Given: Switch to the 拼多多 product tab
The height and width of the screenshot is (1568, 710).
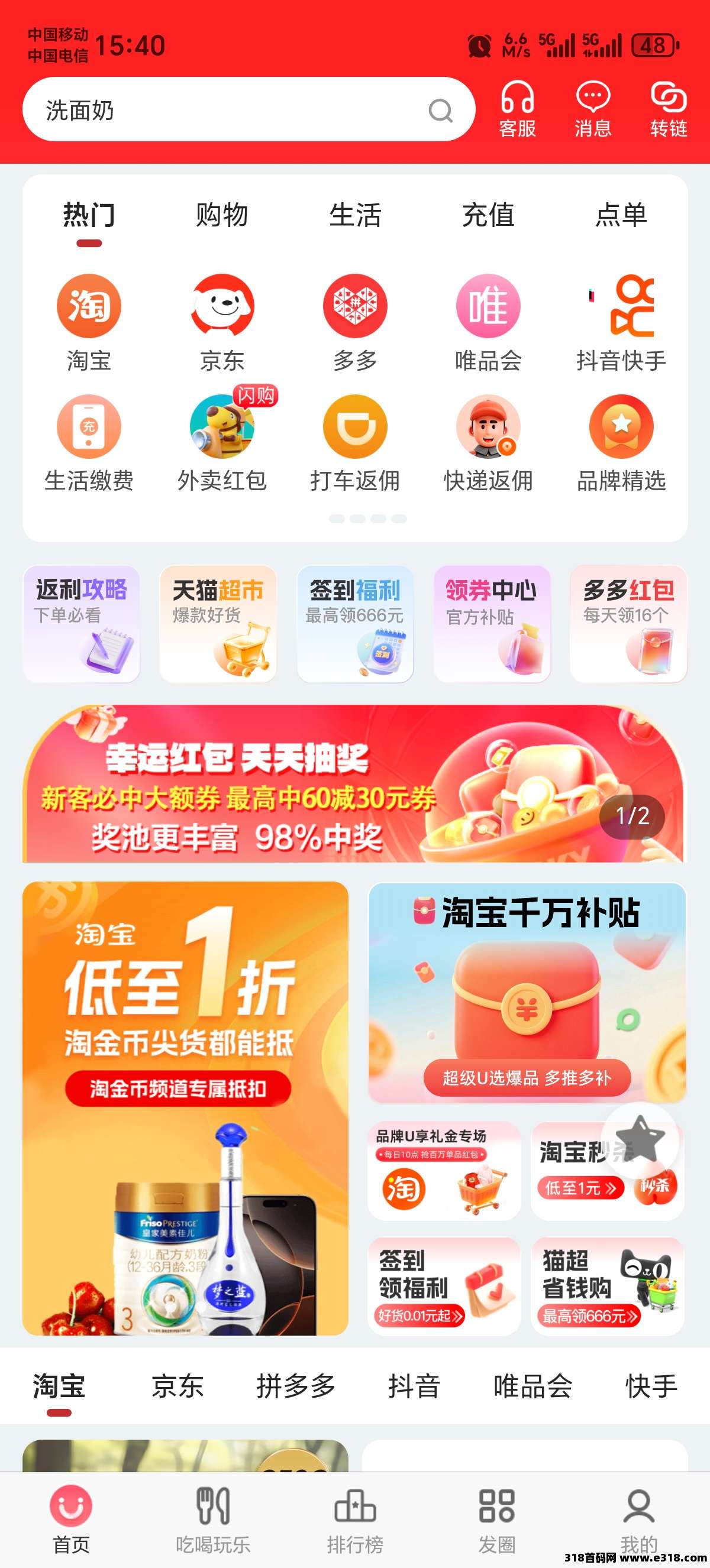Looking at the screenshot, I should [x=296, y=1386].
